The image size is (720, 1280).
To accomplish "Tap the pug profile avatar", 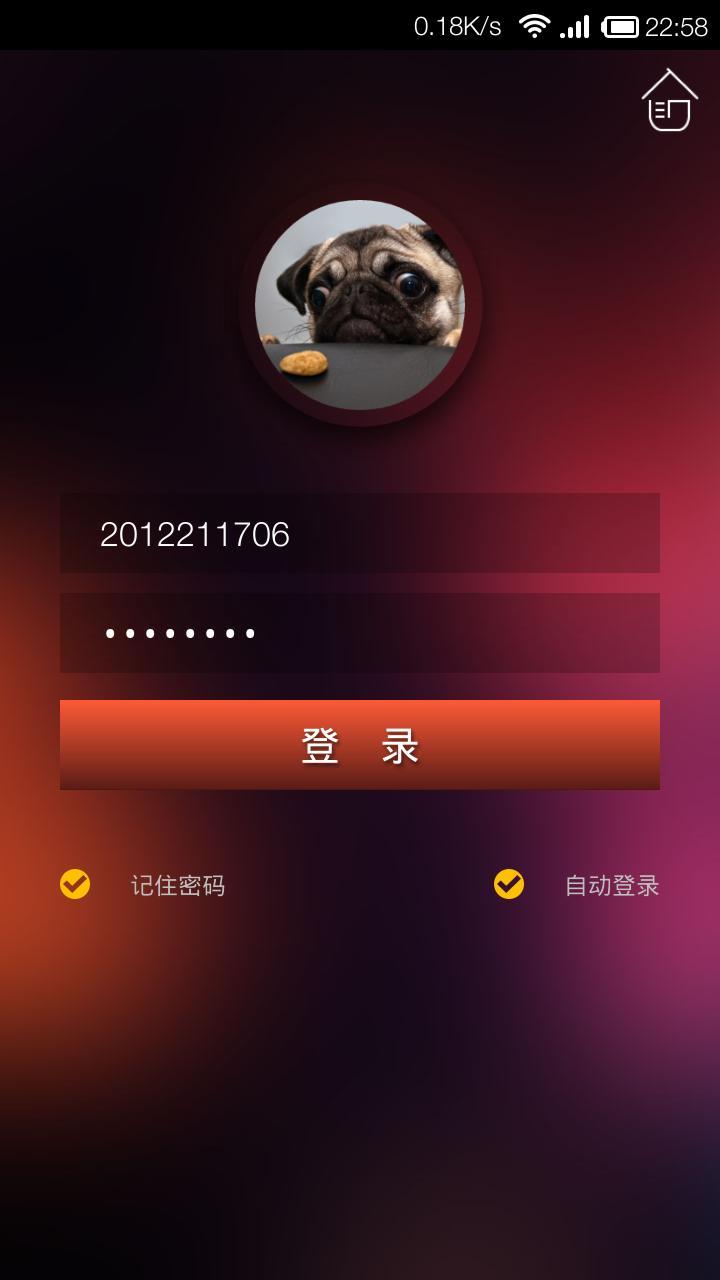I will [x=360, y=305].
